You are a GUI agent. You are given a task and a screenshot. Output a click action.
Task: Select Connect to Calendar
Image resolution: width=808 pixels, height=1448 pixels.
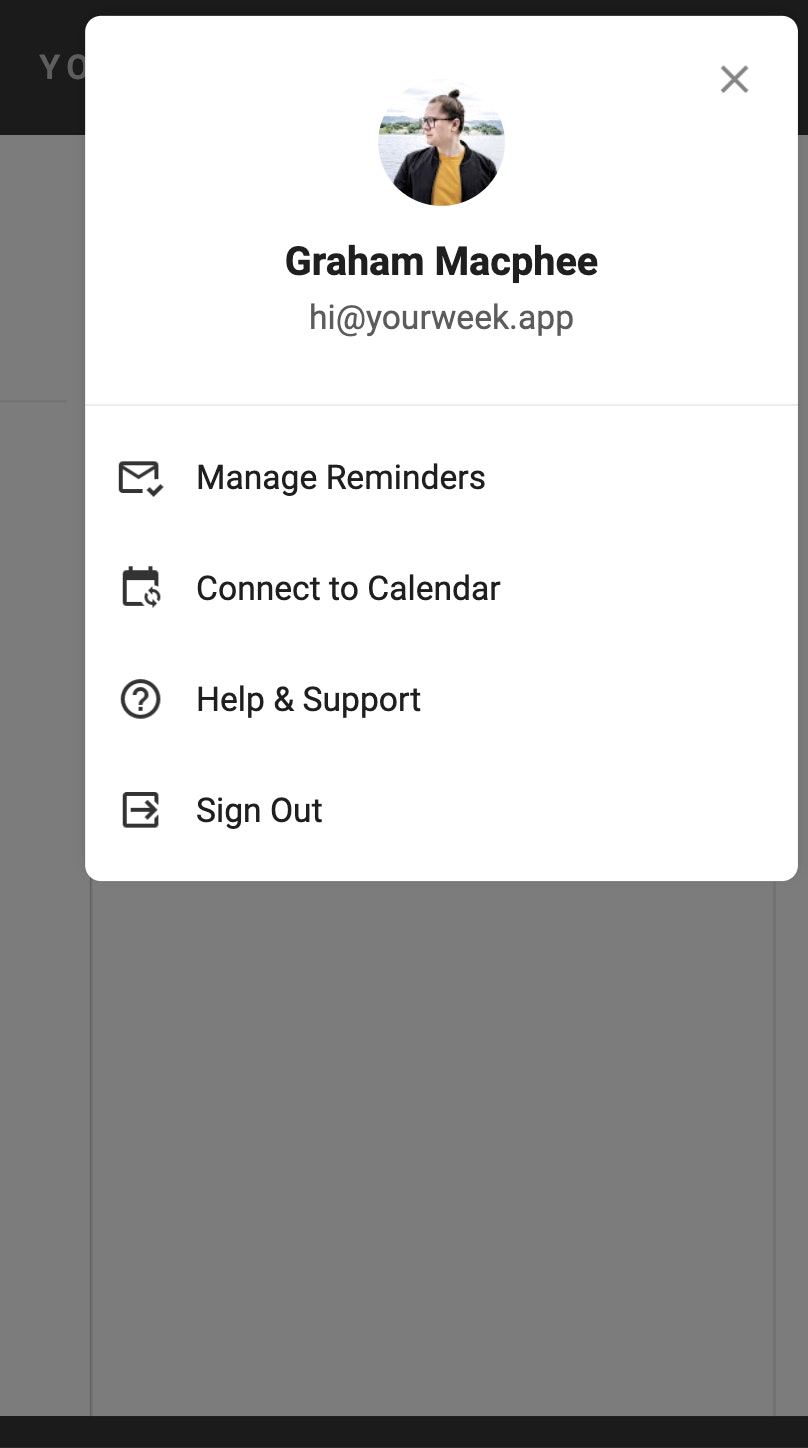point(347,589)
